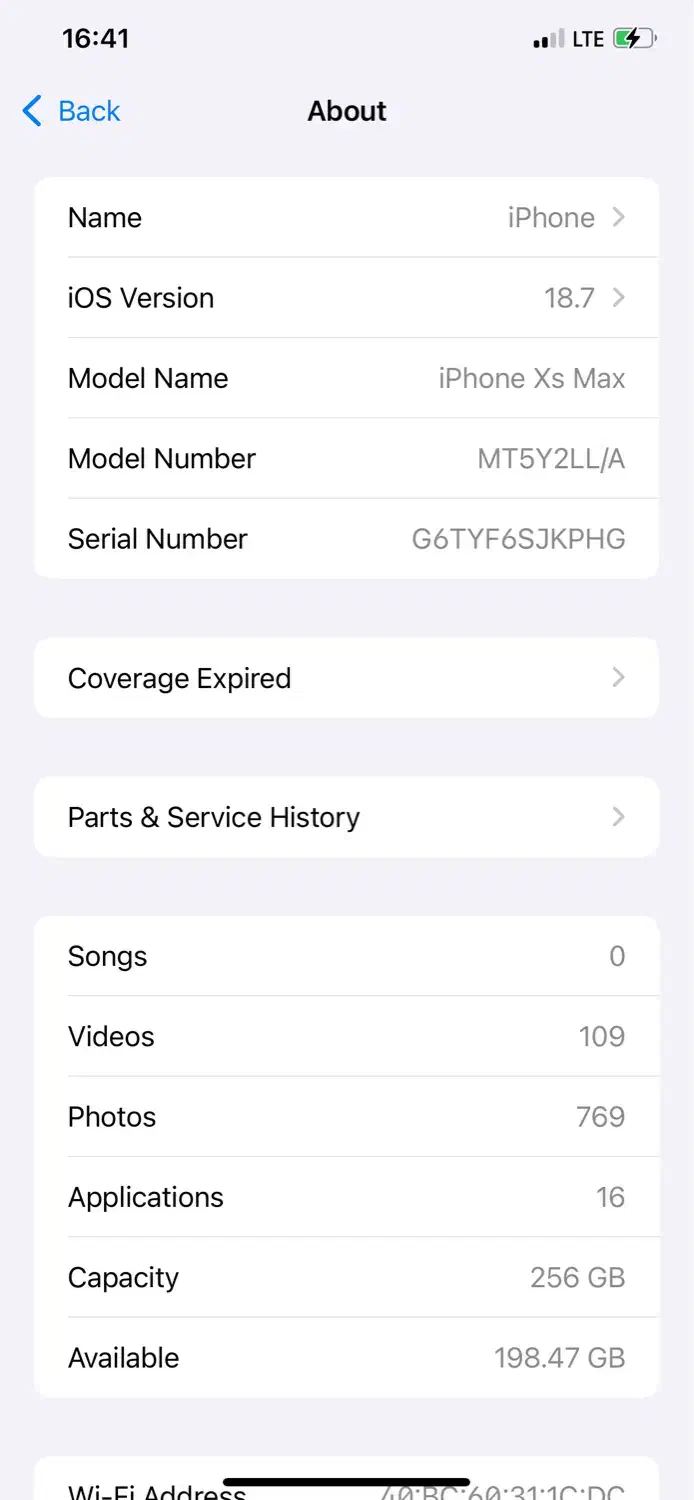Open the Name row to rename the iPhone

(346, 218)
